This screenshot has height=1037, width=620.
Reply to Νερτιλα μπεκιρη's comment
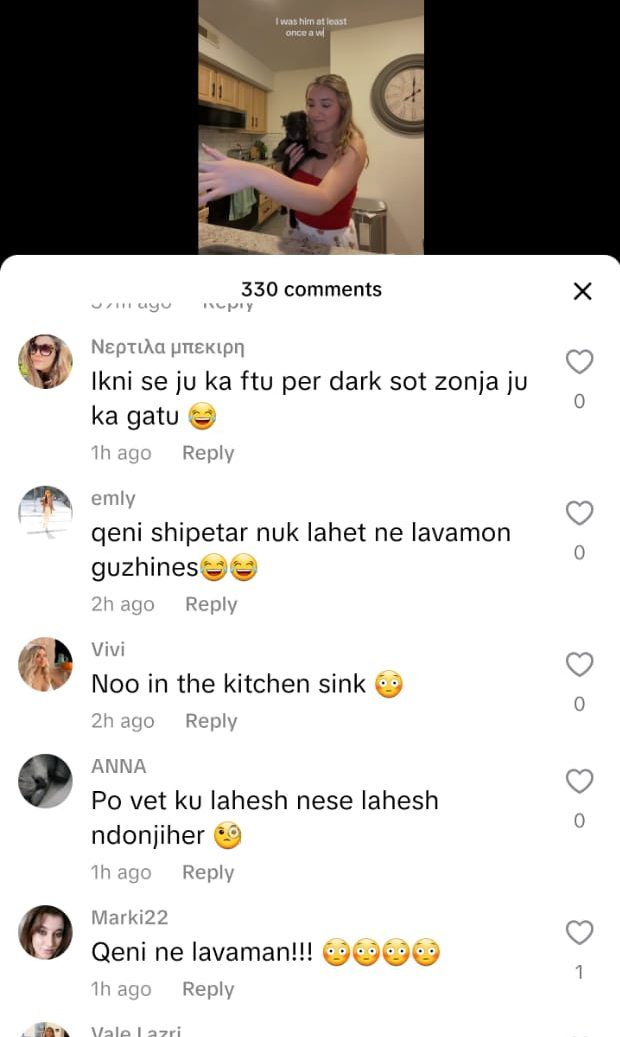pyautogui.click(x=208, y=453)
